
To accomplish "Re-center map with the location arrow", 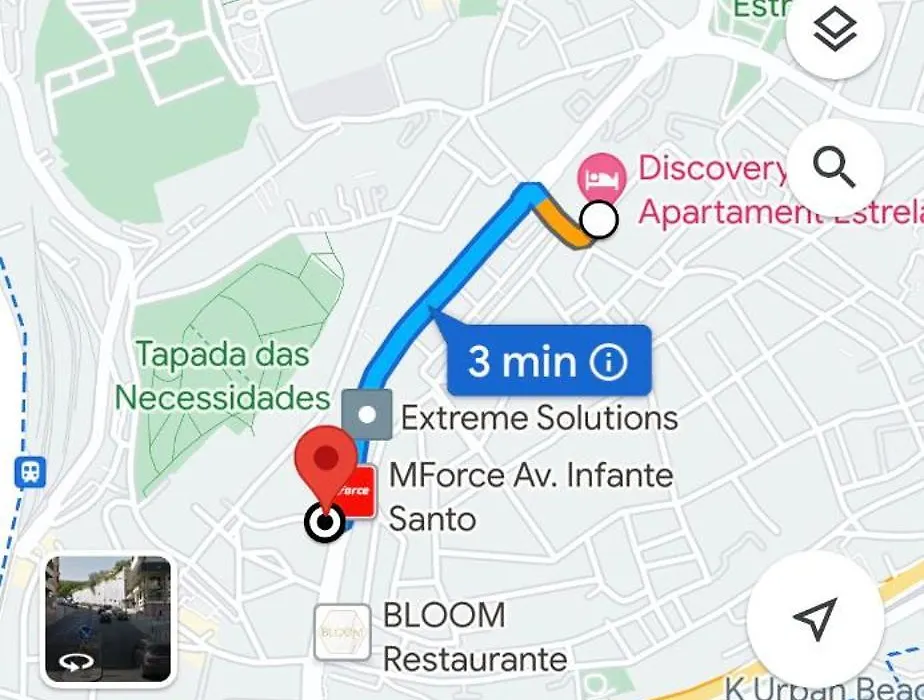I will coord(815,620).
